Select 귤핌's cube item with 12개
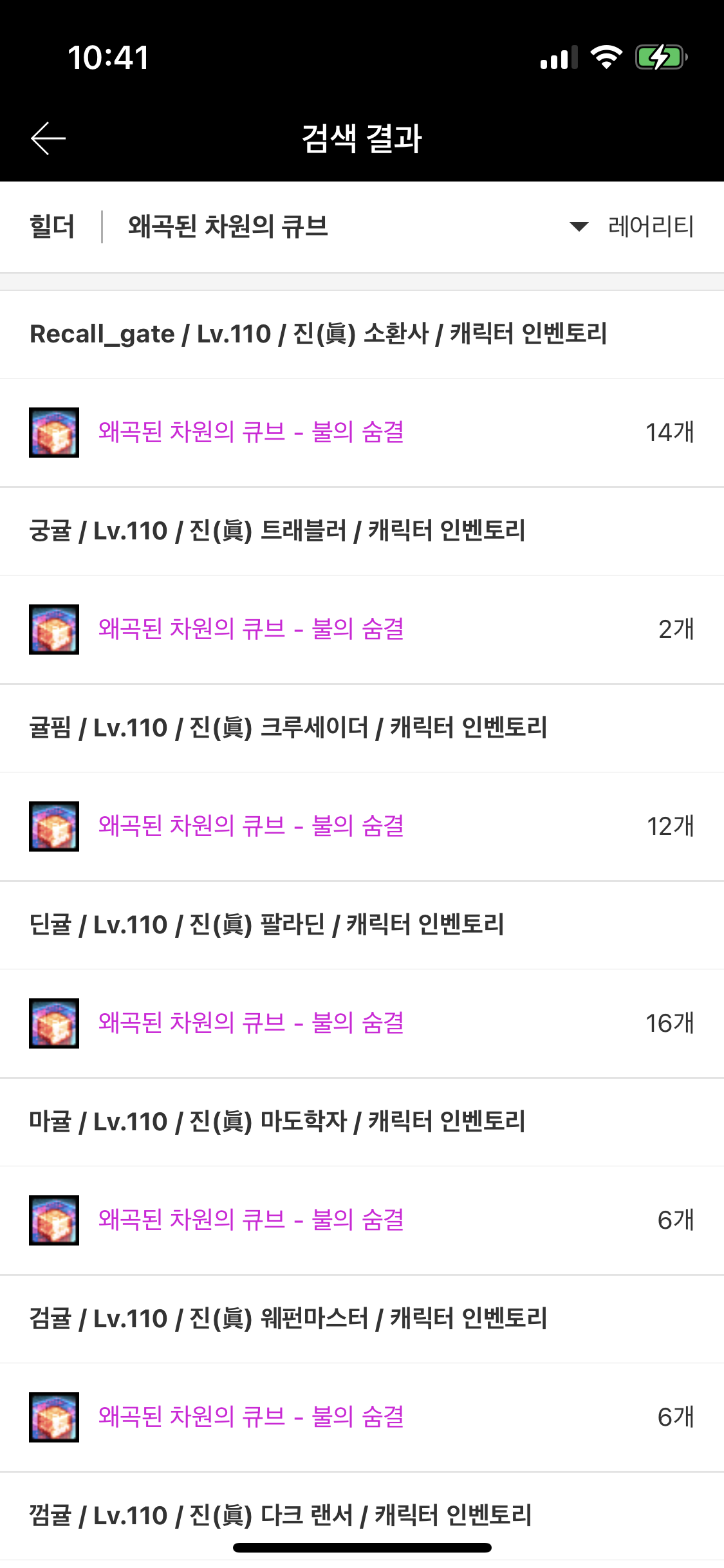 coord(362,826)
